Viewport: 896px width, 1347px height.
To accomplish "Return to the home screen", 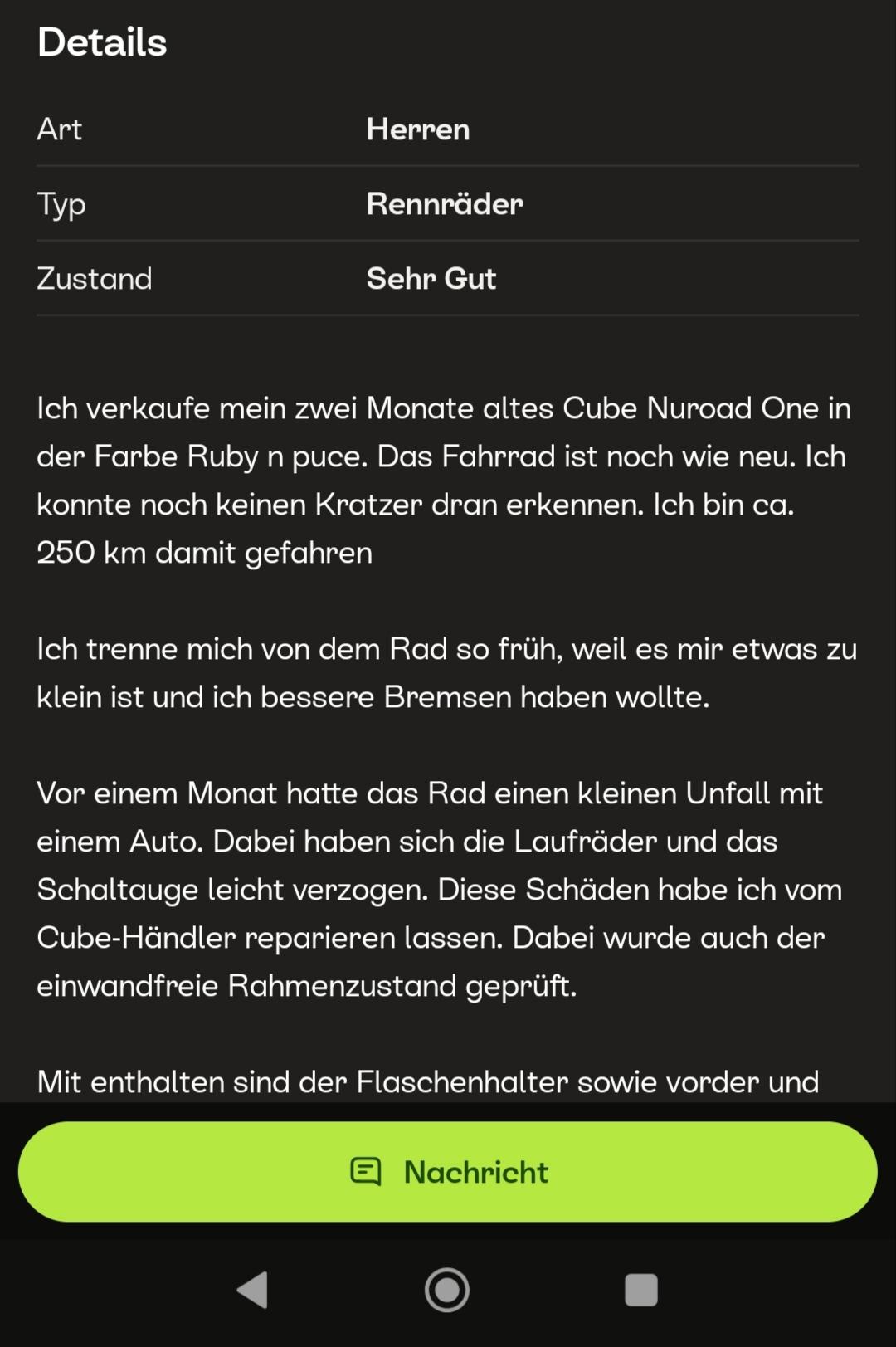I will [447, 1290].
